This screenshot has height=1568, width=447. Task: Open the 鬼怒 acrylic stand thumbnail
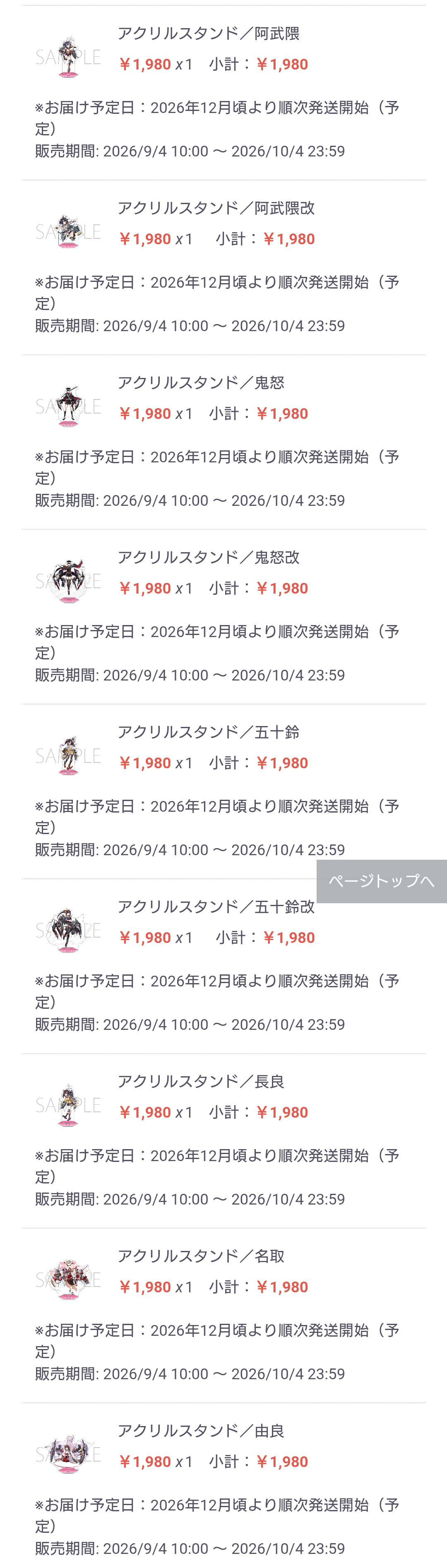(68, 406)
